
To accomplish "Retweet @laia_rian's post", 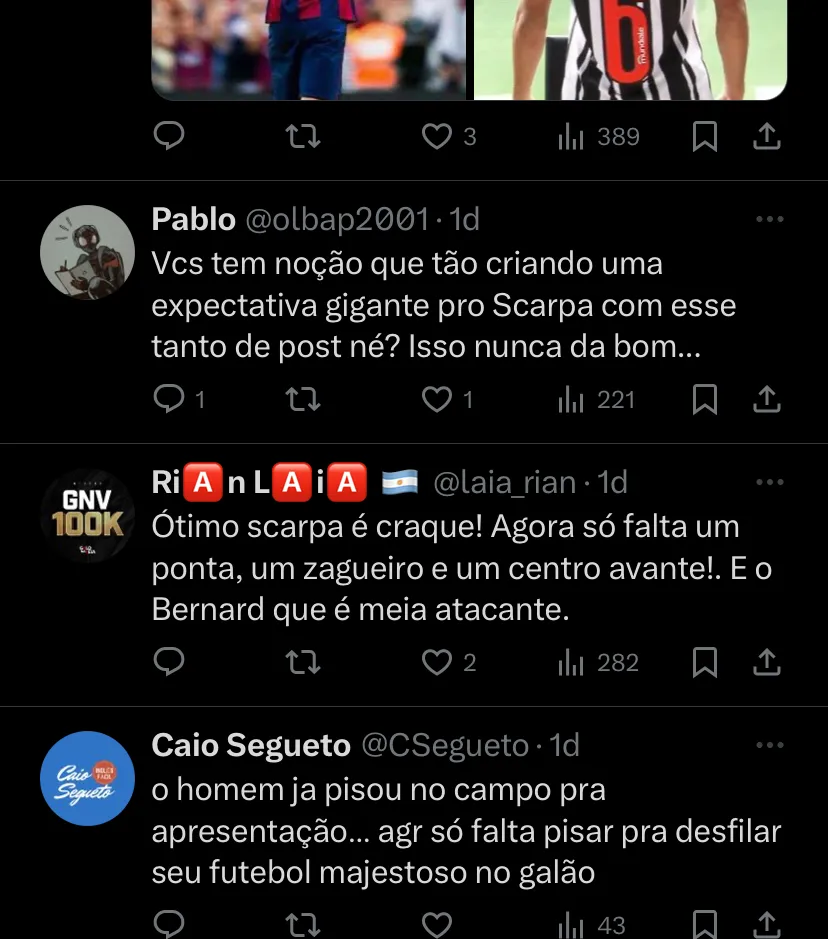I will tap(302, 662).
